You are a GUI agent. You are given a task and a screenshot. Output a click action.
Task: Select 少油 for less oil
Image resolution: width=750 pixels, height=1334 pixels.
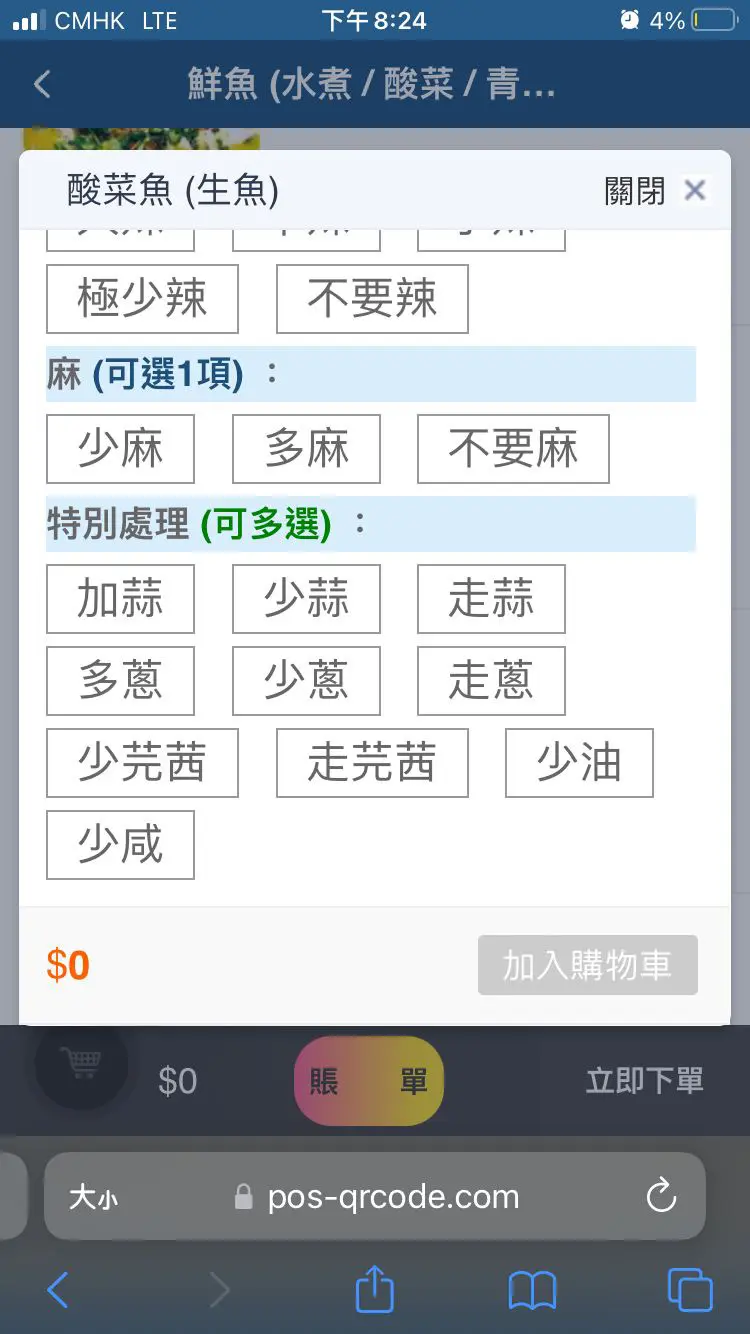tap(579, 763)
